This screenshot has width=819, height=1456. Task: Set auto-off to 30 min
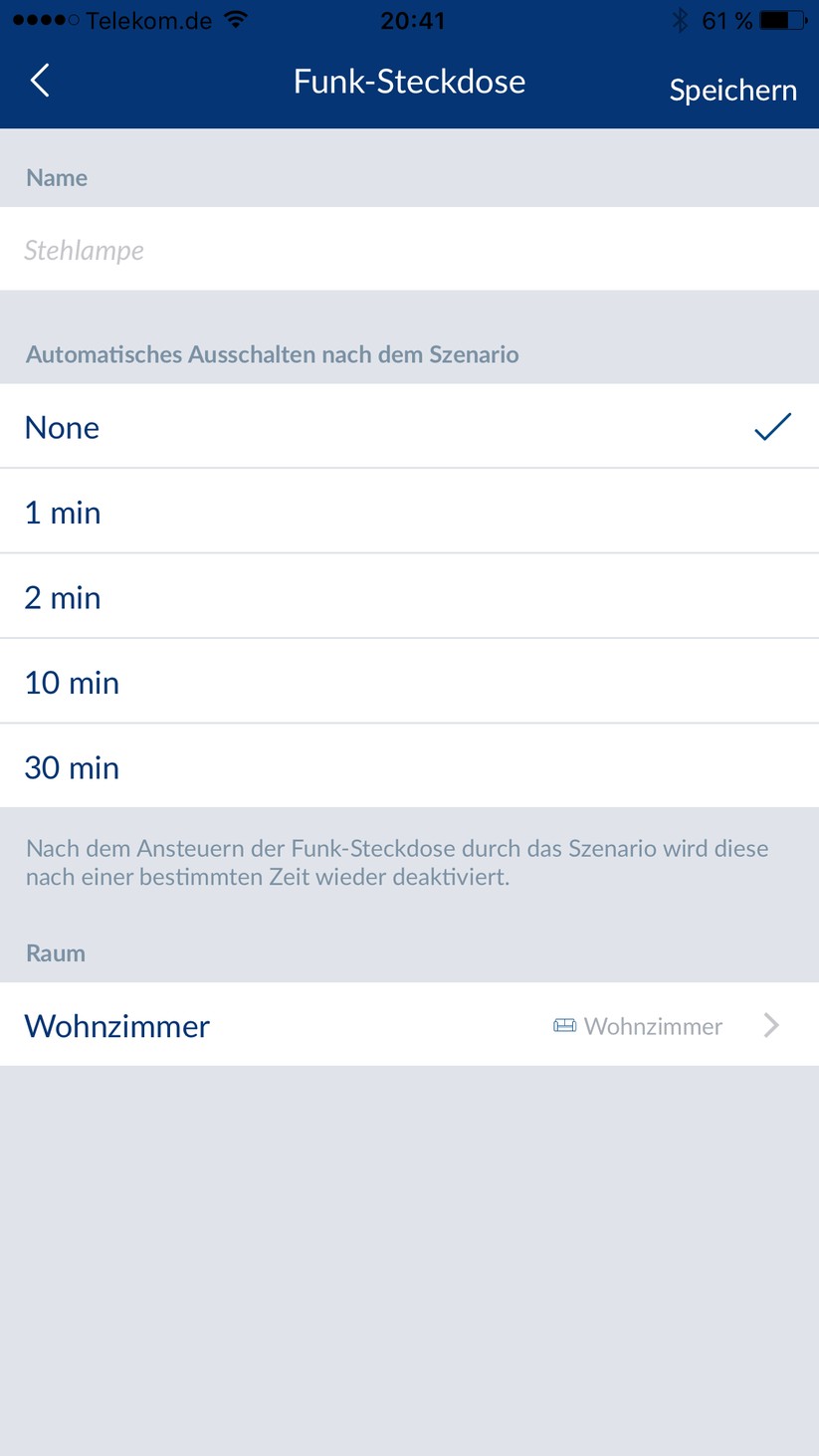pyautogui.click(x=409, y=767)
